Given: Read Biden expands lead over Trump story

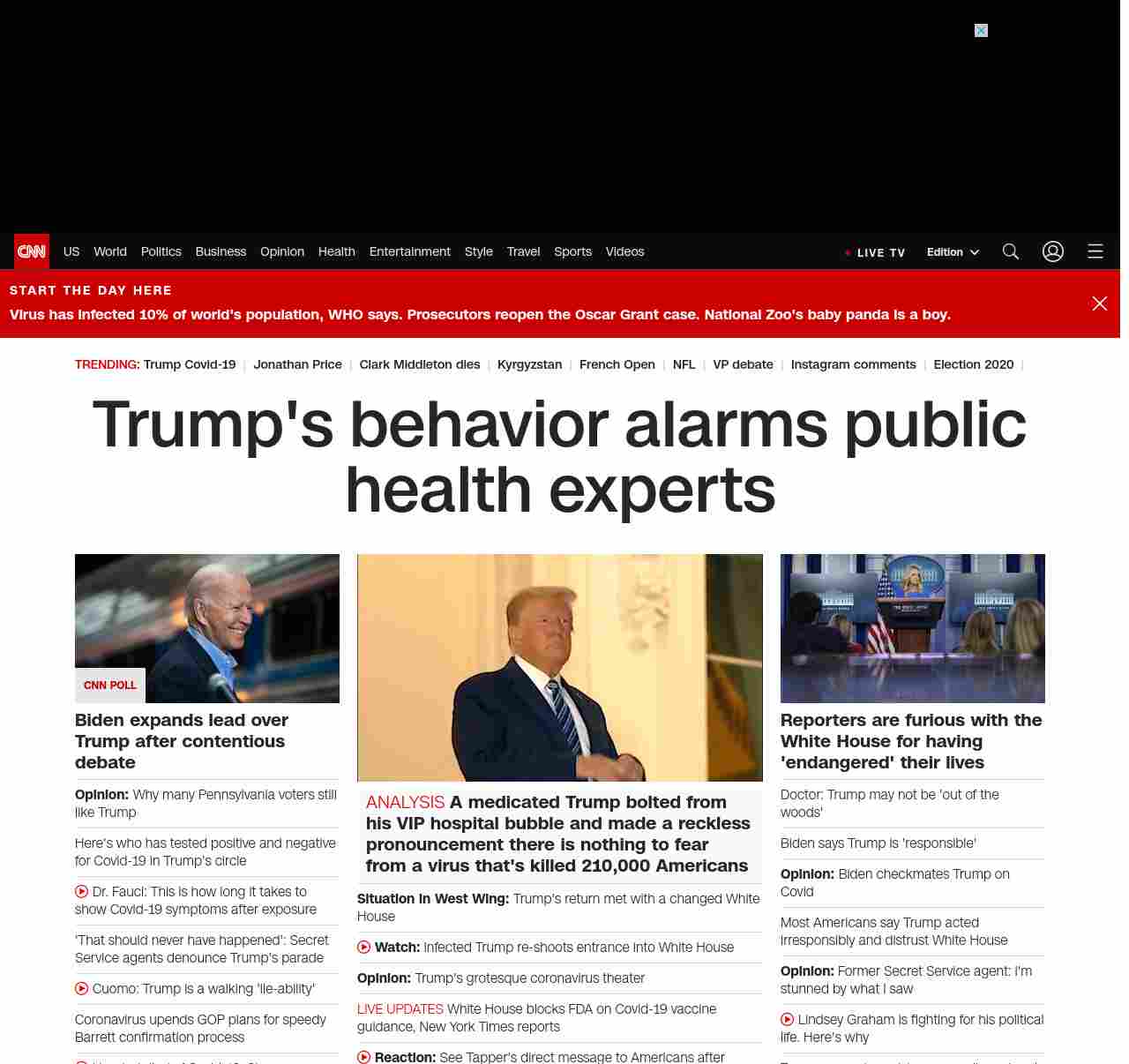Looking at the screenshot, I should [x=181, y=741].
